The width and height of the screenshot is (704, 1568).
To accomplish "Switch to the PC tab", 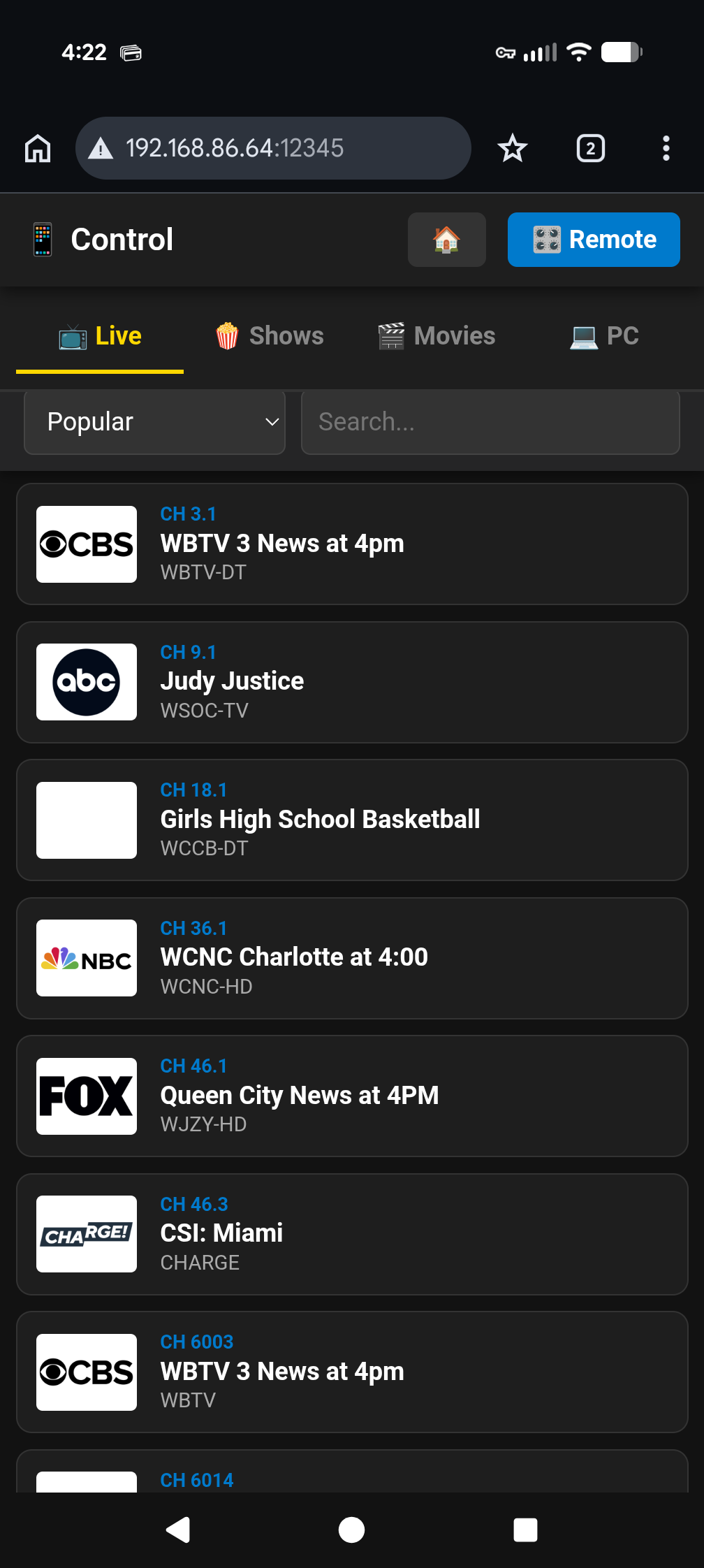I will (x=604, y=336).
